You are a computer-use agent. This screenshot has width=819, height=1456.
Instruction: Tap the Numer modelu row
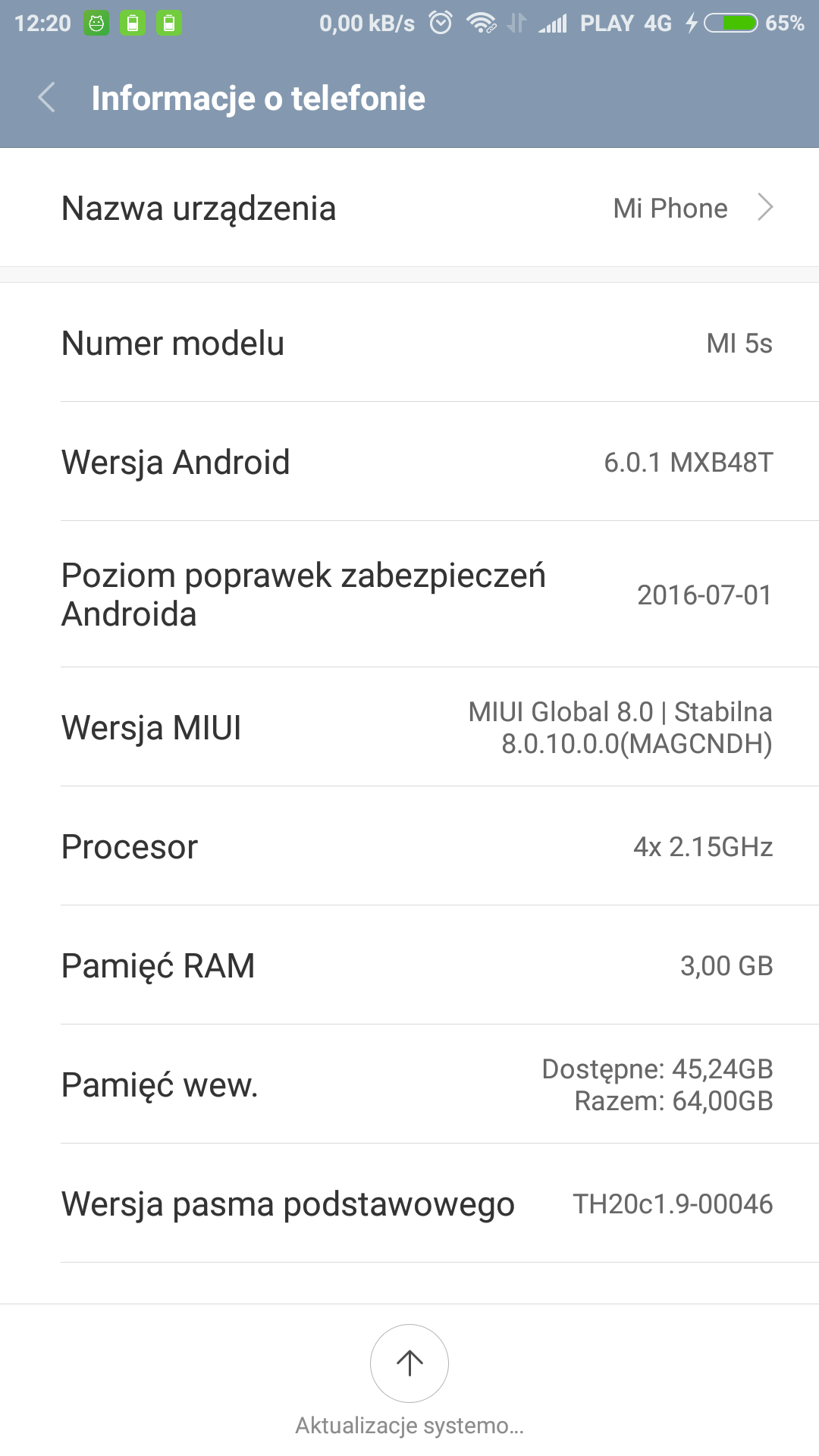409,343
